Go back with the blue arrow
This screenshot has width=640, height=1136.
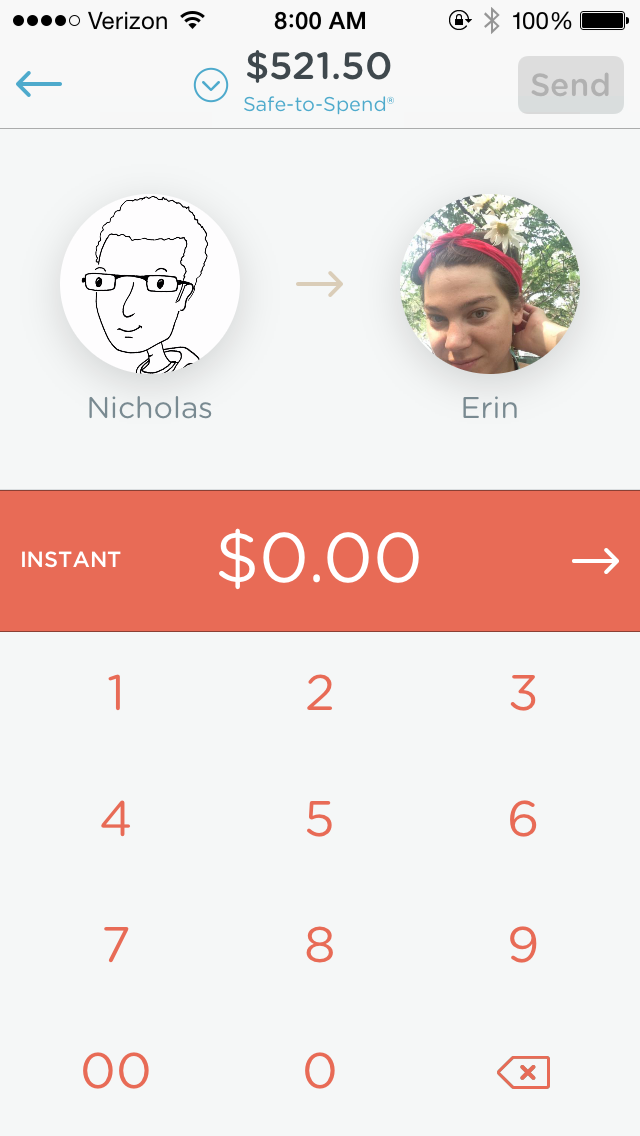(39, 84)
